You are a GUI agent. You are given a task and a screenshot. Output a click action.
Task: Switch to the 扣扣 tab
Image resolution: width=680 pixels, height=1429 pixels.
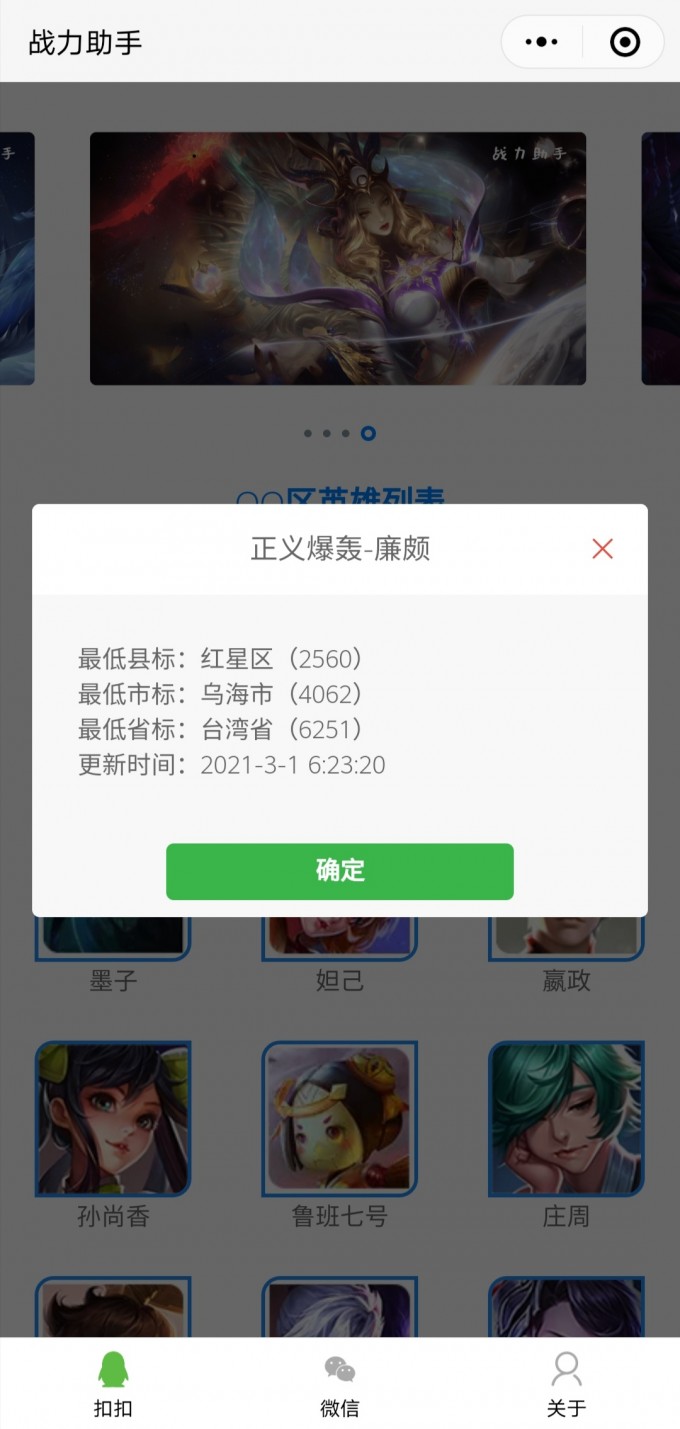coord(113,1384)
